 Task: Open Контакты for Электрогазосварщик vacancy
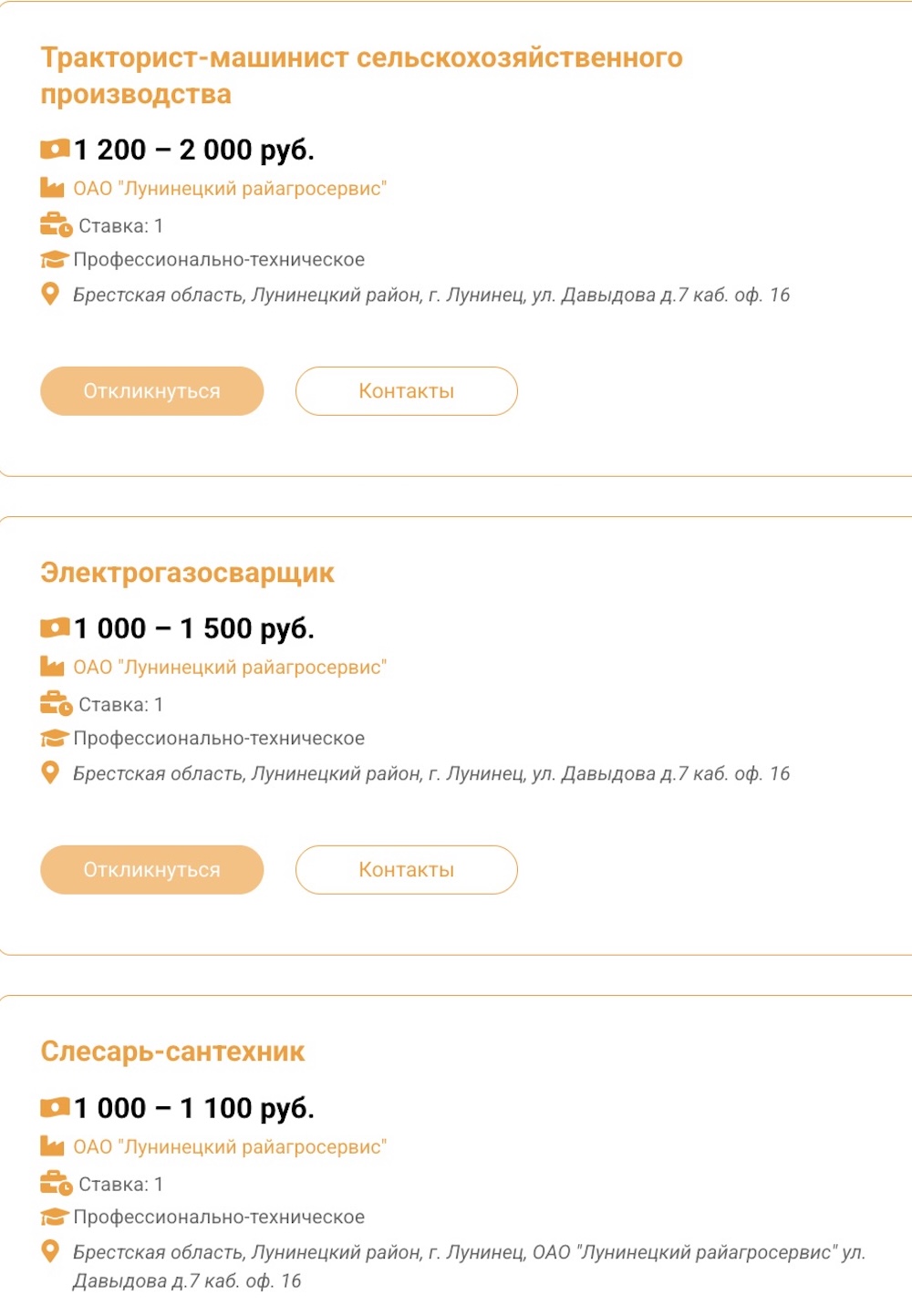tap(406, 869)
